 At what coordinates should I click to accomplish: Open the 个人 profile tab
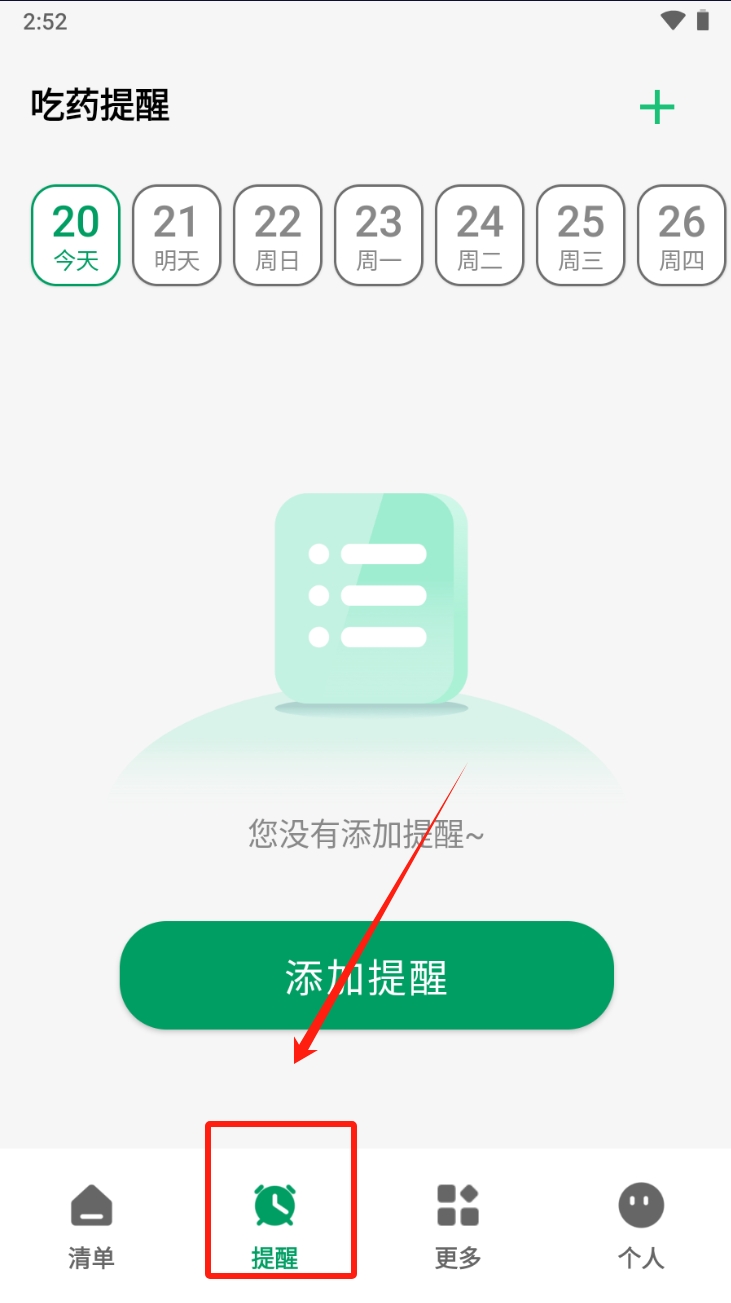pos(641,1225)
